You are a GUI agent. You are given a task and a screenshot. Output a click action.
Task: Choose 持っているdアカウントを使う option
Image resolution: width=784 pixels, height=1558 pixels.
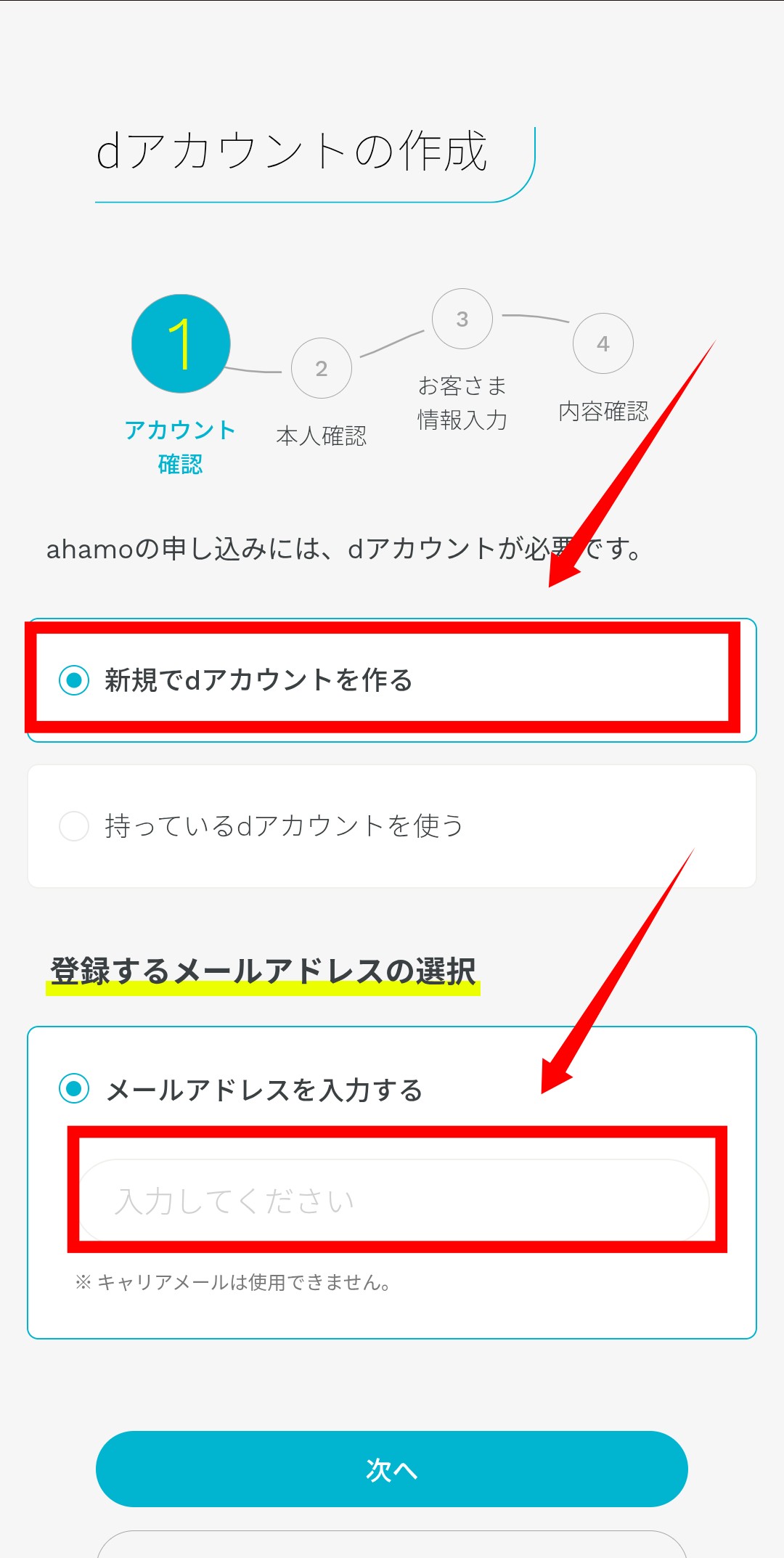pos(74,826)
